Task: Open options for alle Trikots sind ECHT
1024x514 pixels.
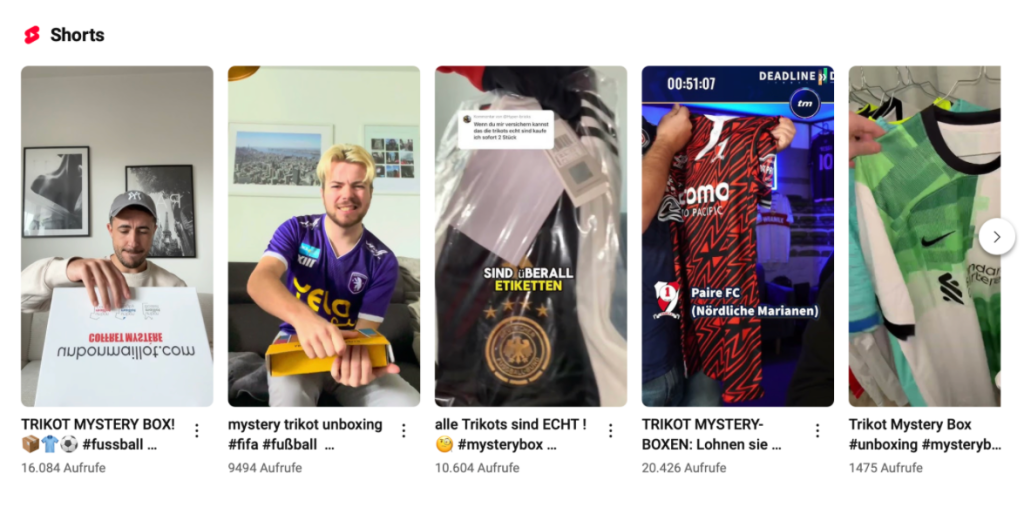Action: click(x=611, y=431)
